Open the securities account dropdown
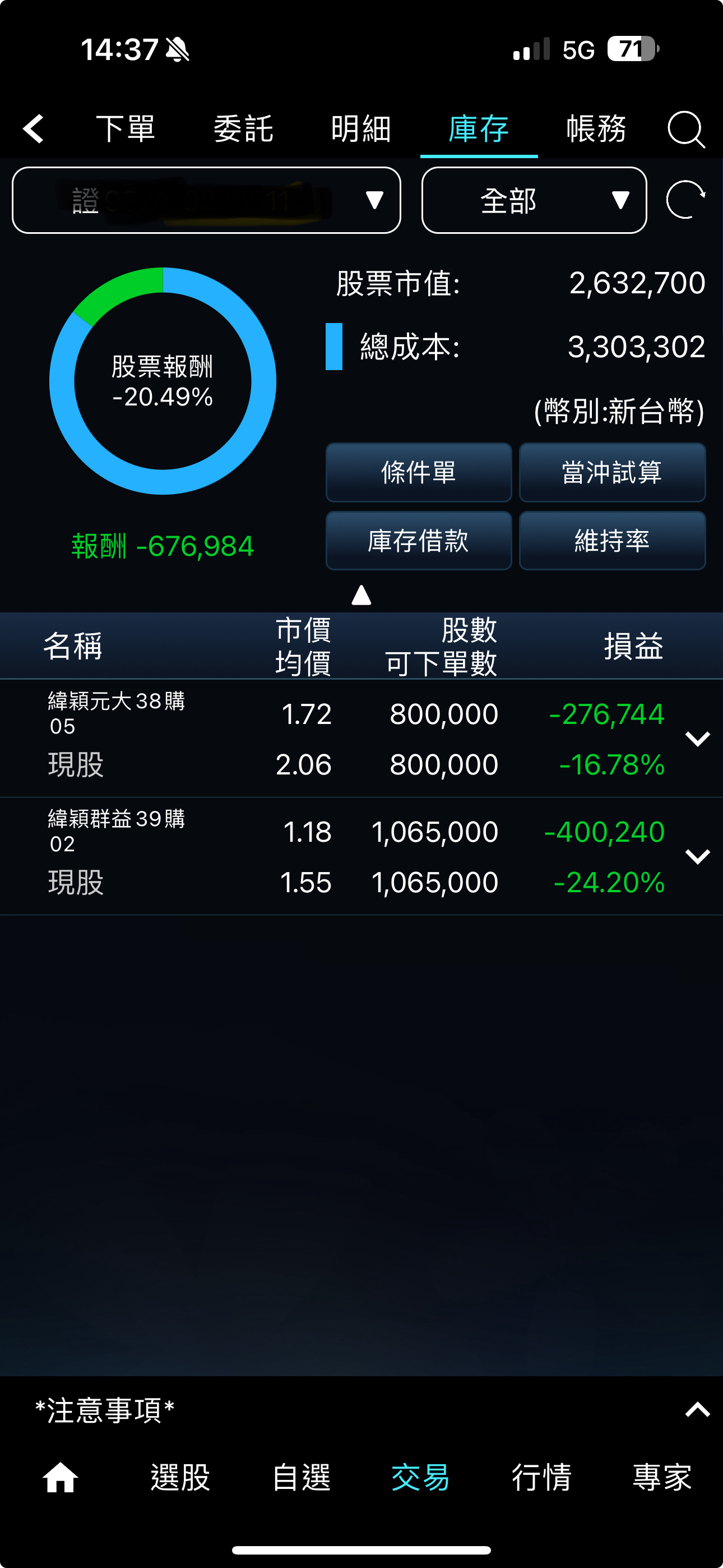The width and height of the screenshot is (723, 1568). point(206,200)
